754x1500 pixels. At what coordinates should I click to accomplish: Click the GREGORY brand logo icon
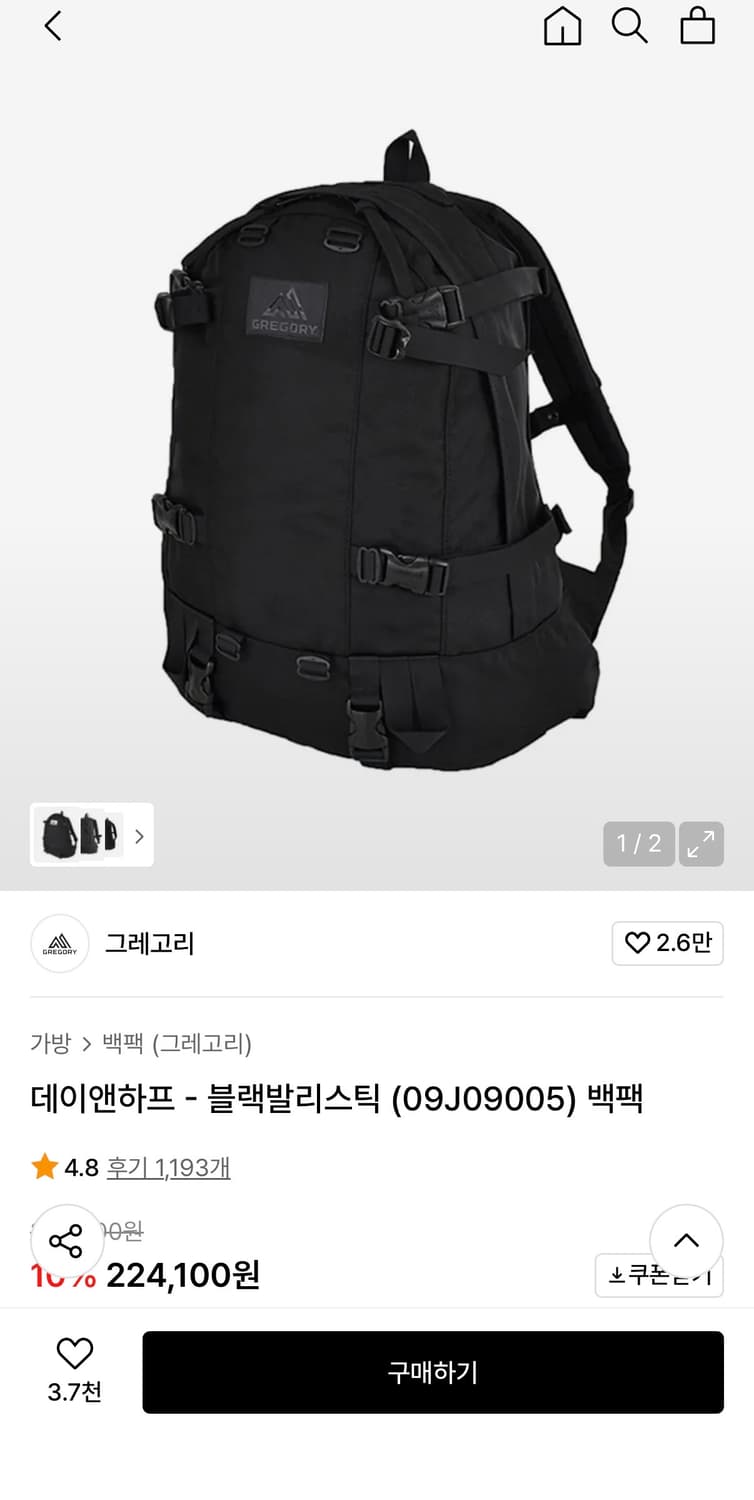60,943
